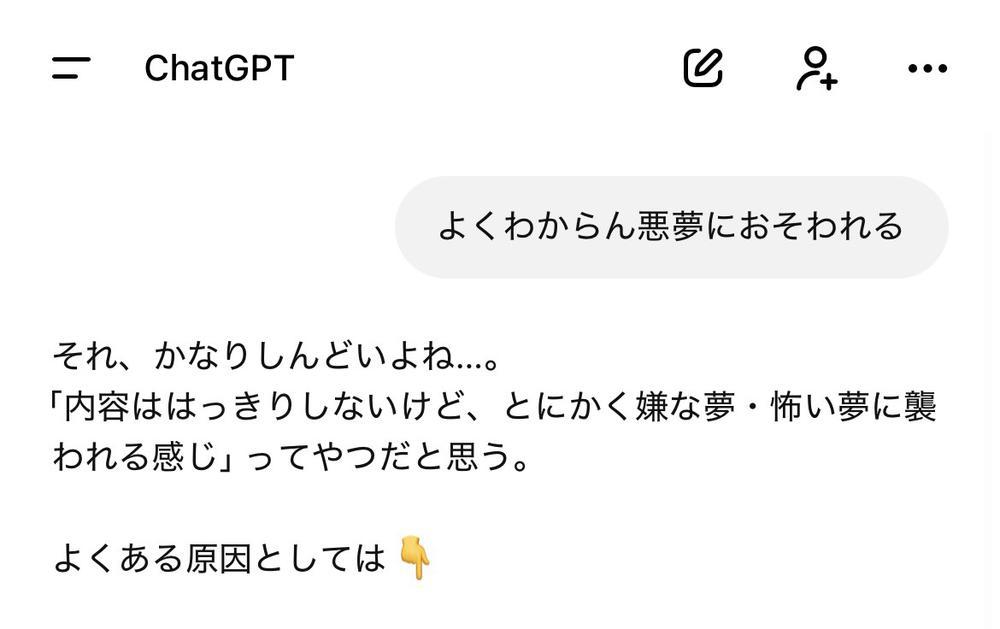1000x629 pixels.
Task: Open the three-dot overflow menu
Action: pyautogui.click(x=927, y=68)
